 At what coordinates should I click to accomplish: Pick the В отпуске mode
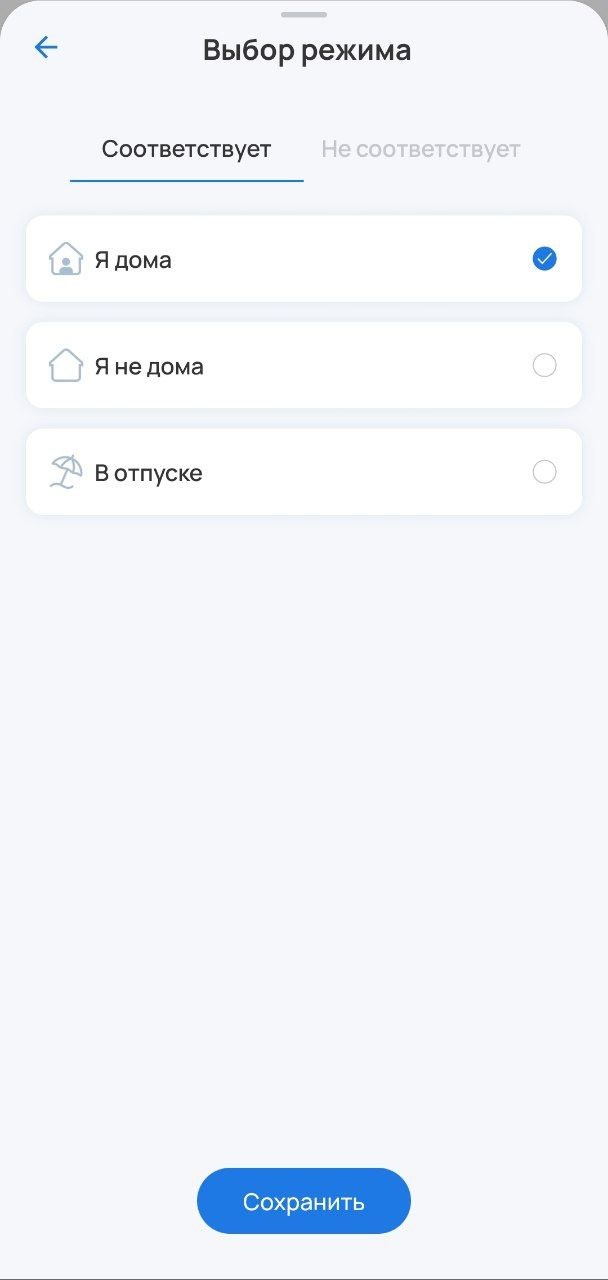[303, 472]
